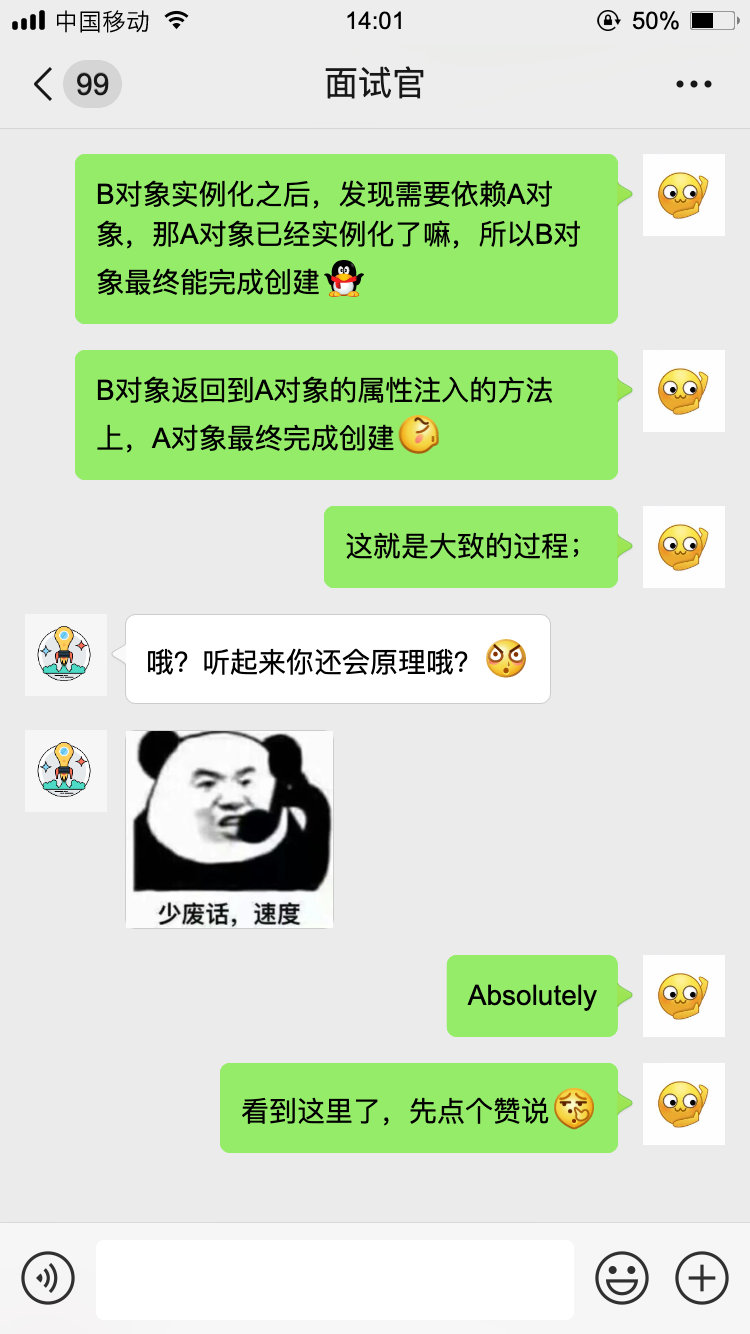This screenshot has width=750, height=1334.
Task: View the panda meme image 少废话，速度
Action: pos(229,828)
